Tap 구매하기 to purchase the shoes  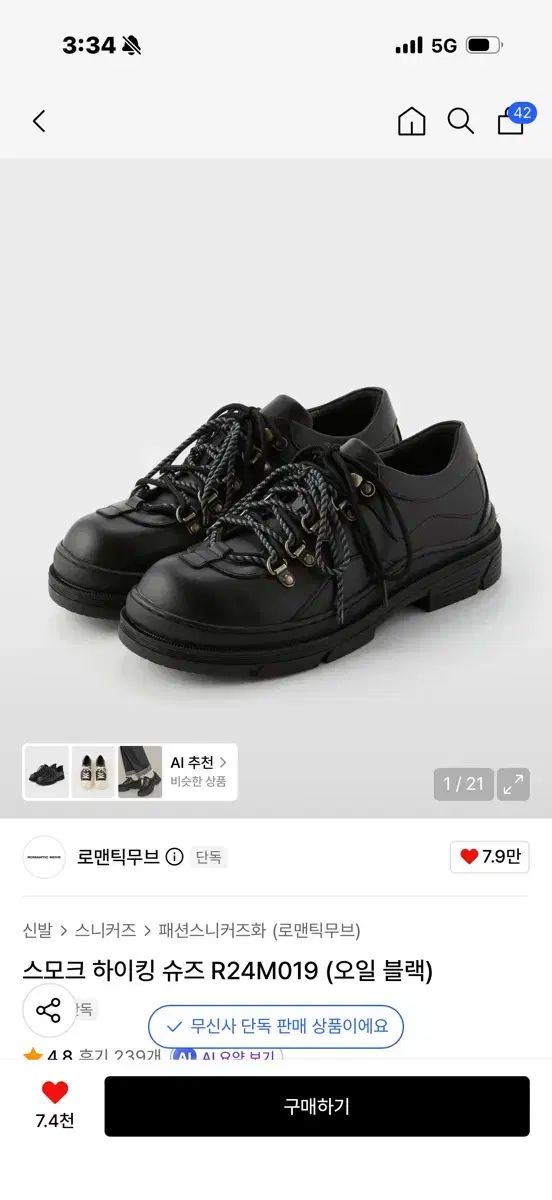click(317, 1106)
